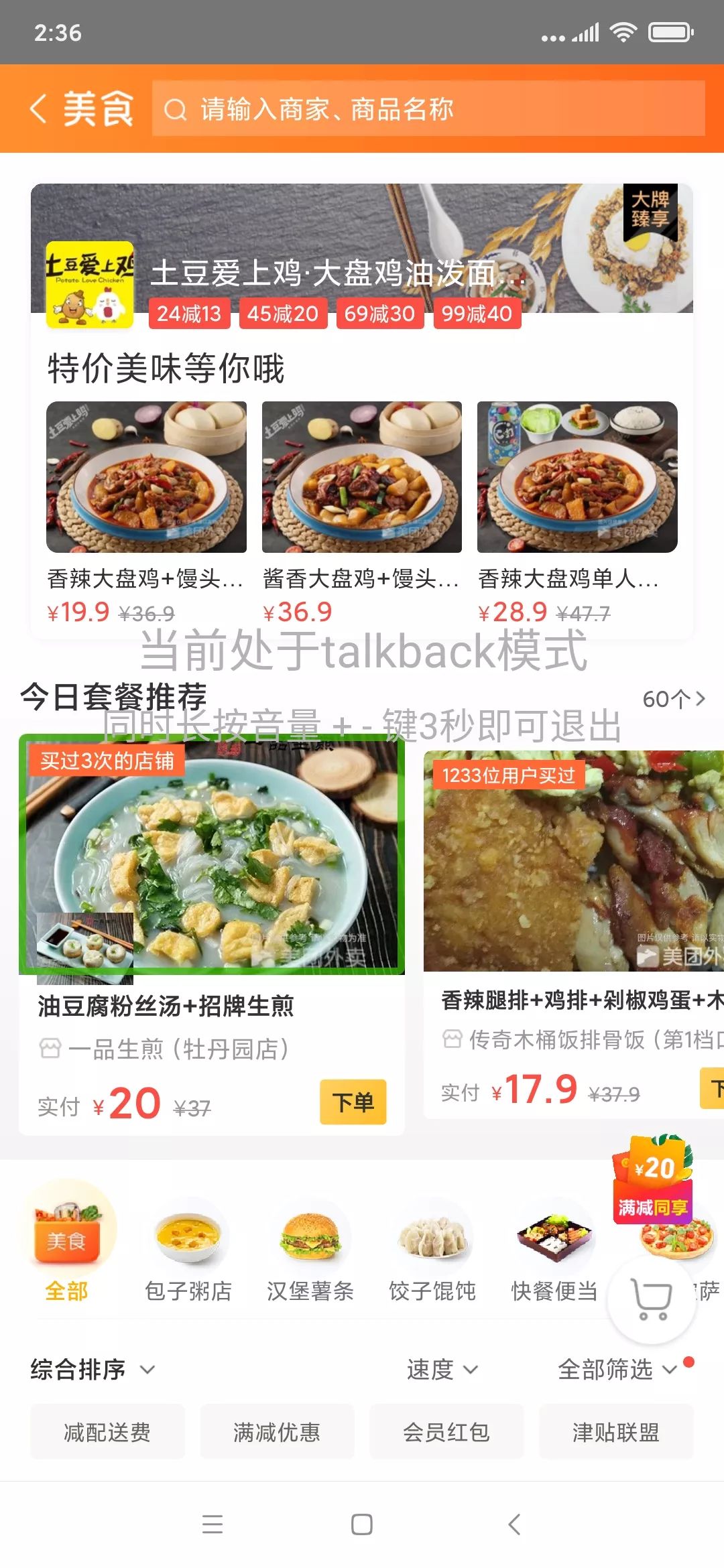Image resolution: width=724 pixels, height=1568 pixels.
Task: Tap the system home button
Action: 362,1524
